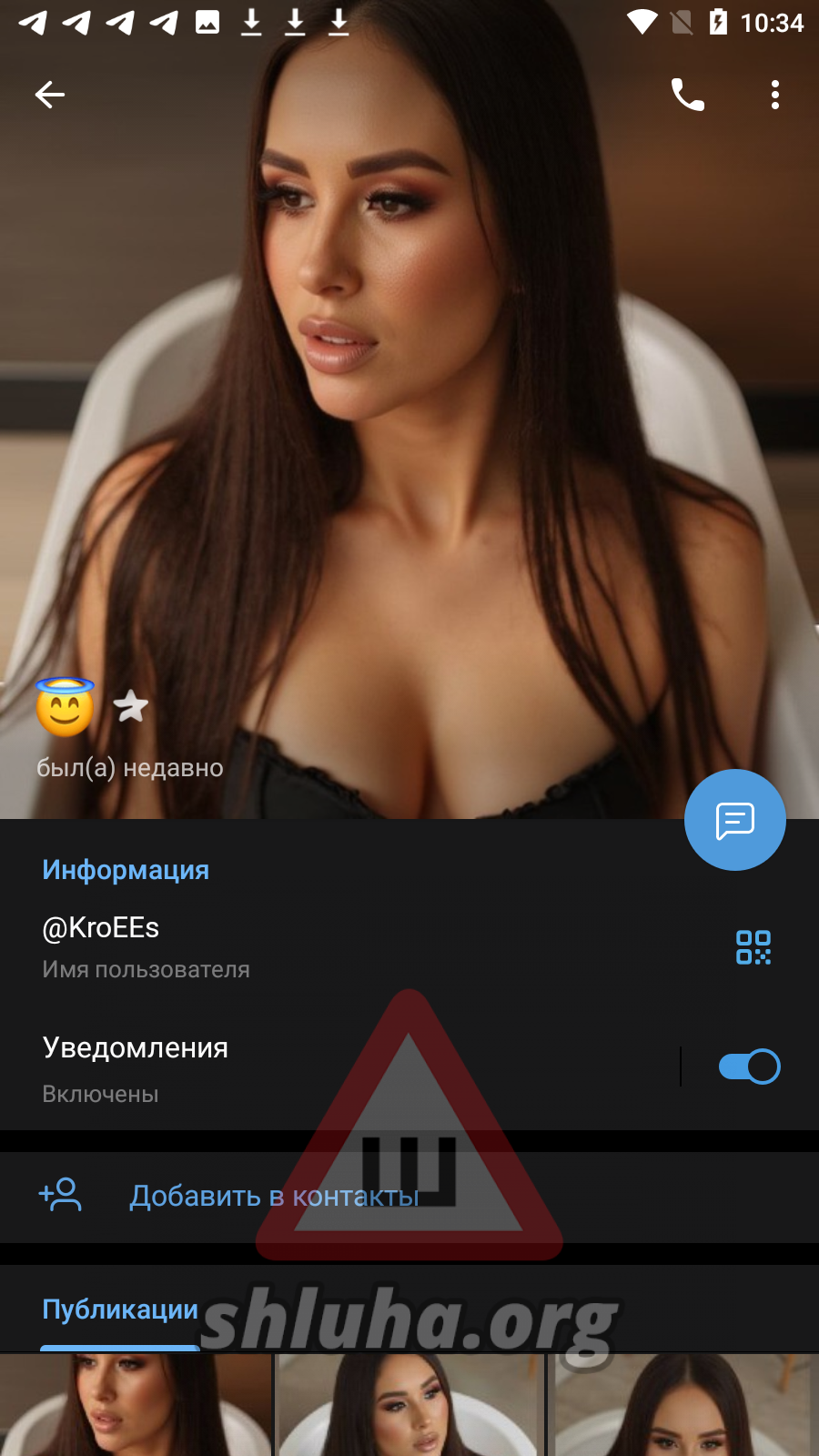Open the middle publication thumbnail
This screenshot has width=819, height=1456.
[409, 1404]
